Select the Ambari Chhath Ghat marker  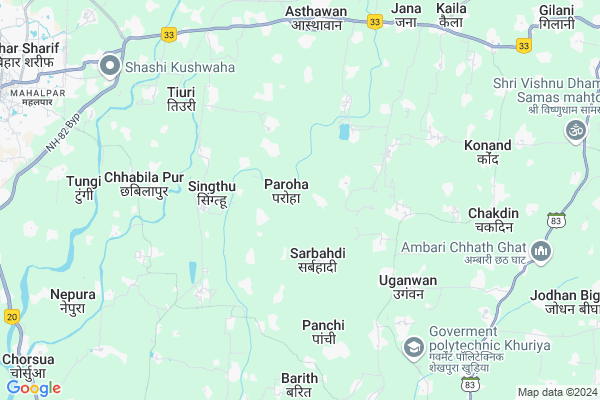tap(542, 250)
